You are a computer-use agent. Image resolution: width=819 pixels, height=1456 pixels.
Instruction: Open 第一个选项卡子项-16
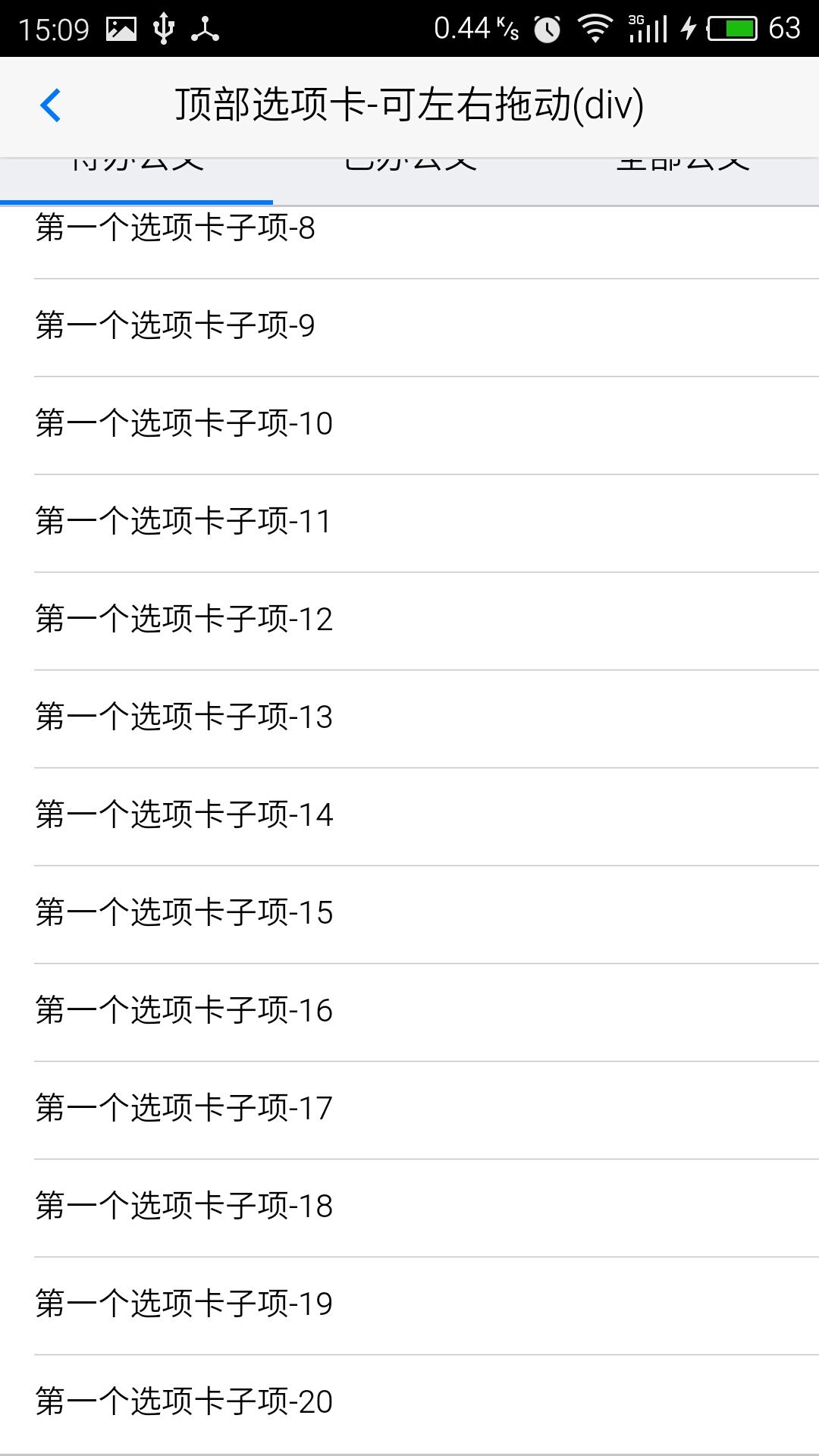[409, 1011]
